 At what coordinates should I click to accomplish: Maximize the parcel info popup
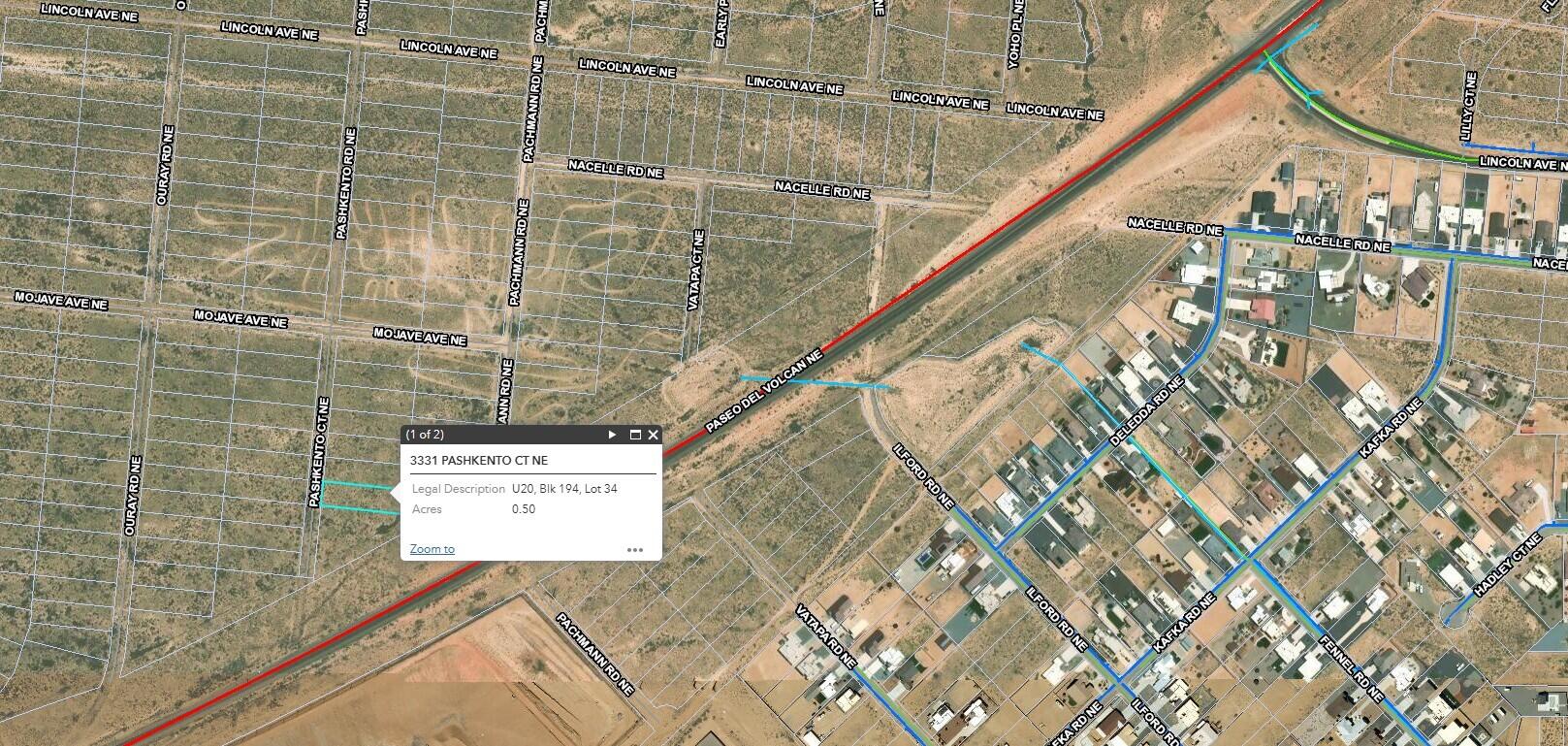(x=635, y=435)
